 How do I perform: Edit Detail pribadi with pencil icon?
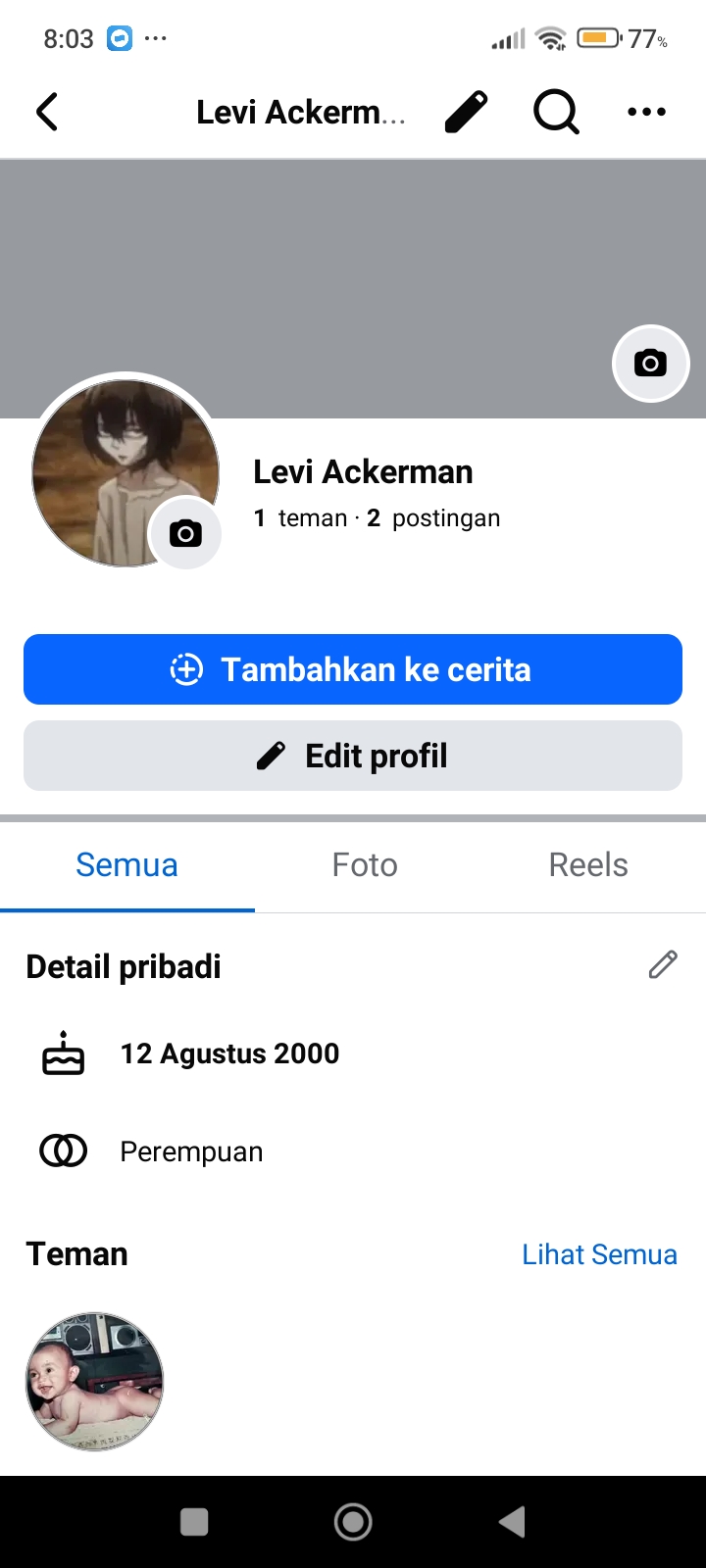coord(663,965)
